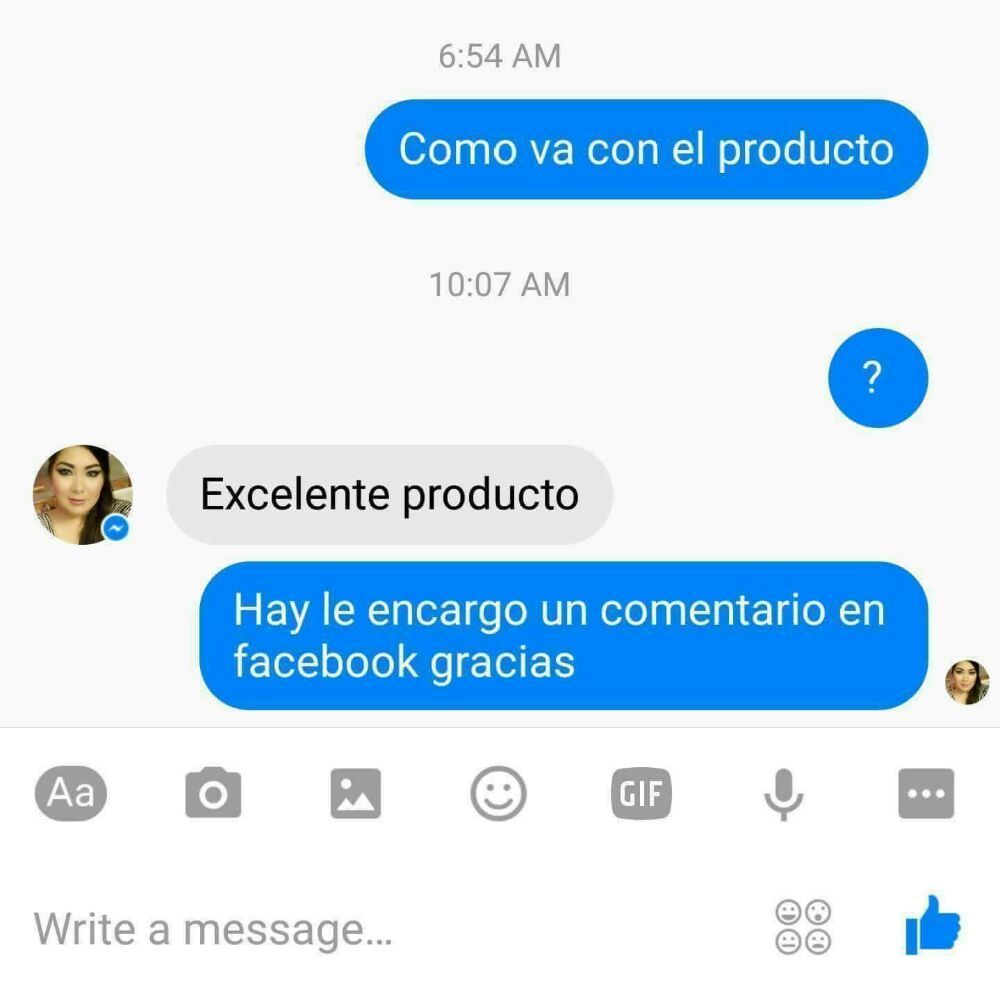This screenshot has height=993, width=1000.
Task: Open the sticker and emoji smiley panel
Action: [498, 794]
